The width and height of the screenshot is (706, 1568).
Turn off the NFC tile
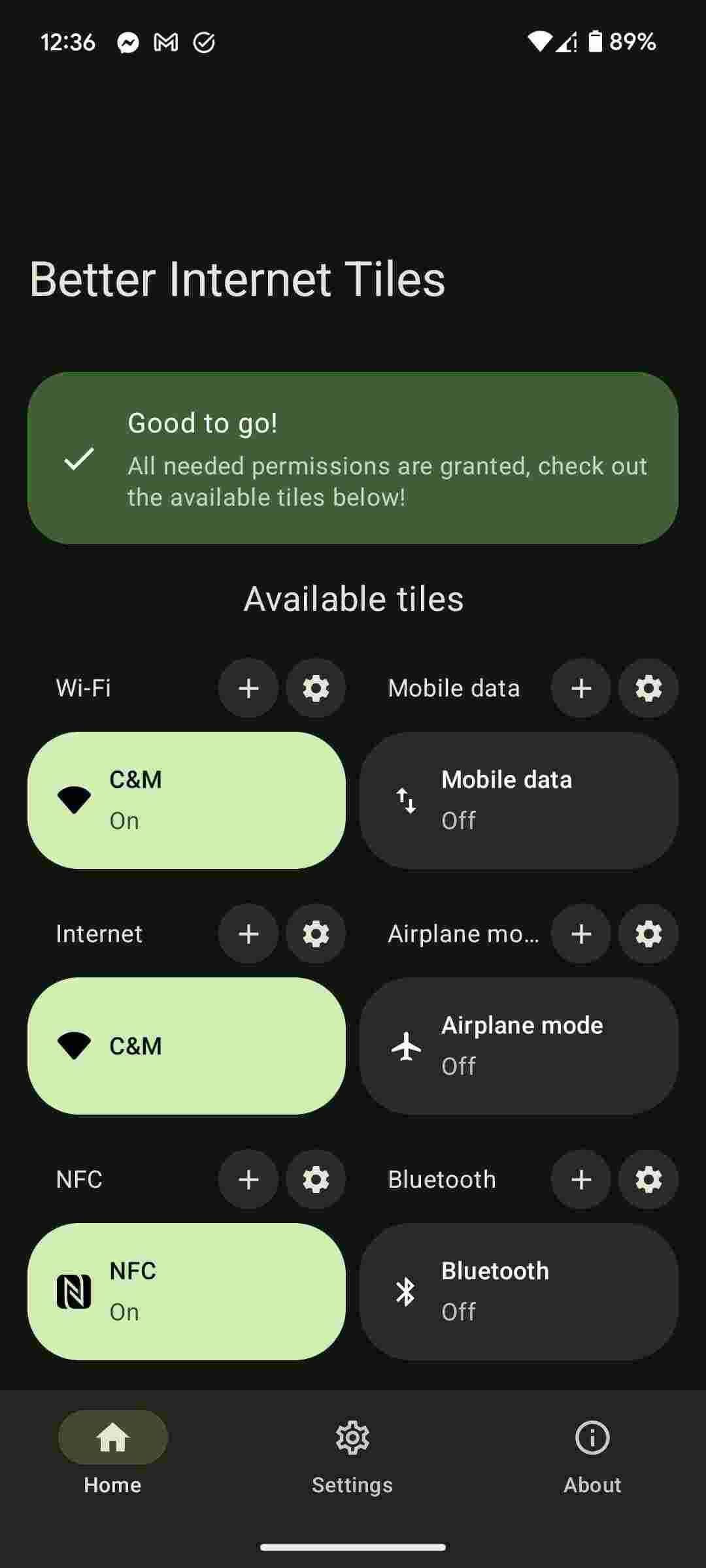pos(187,1291)
